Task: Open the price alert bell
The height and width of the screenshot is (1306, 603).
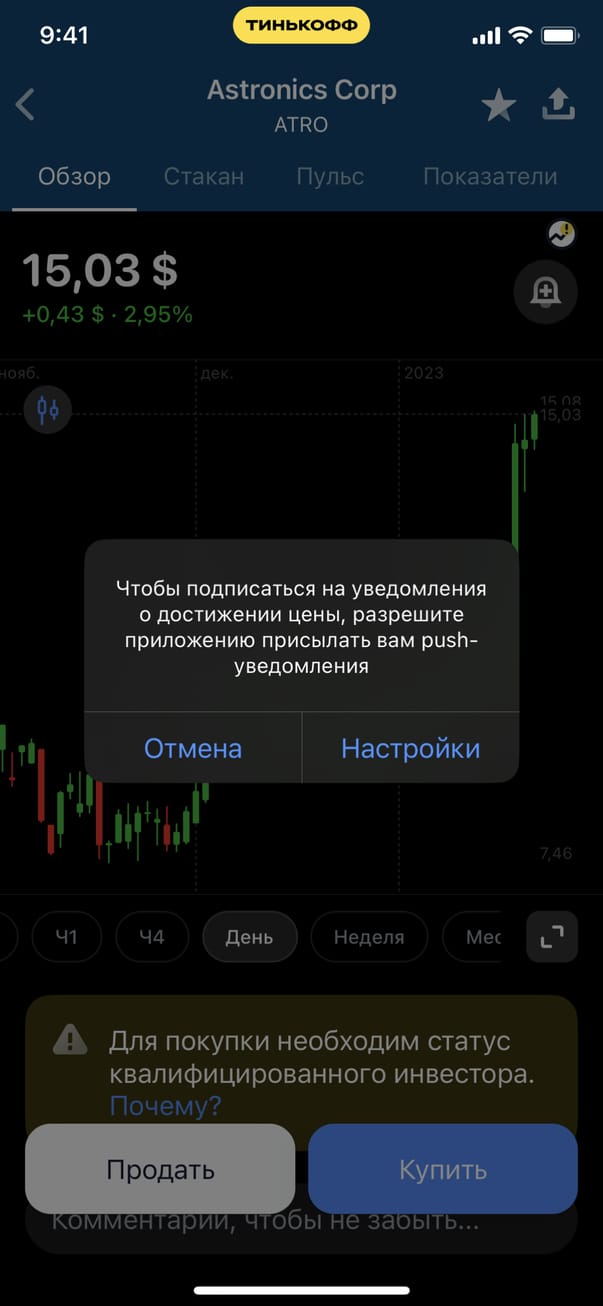Action: coord(545,292)
